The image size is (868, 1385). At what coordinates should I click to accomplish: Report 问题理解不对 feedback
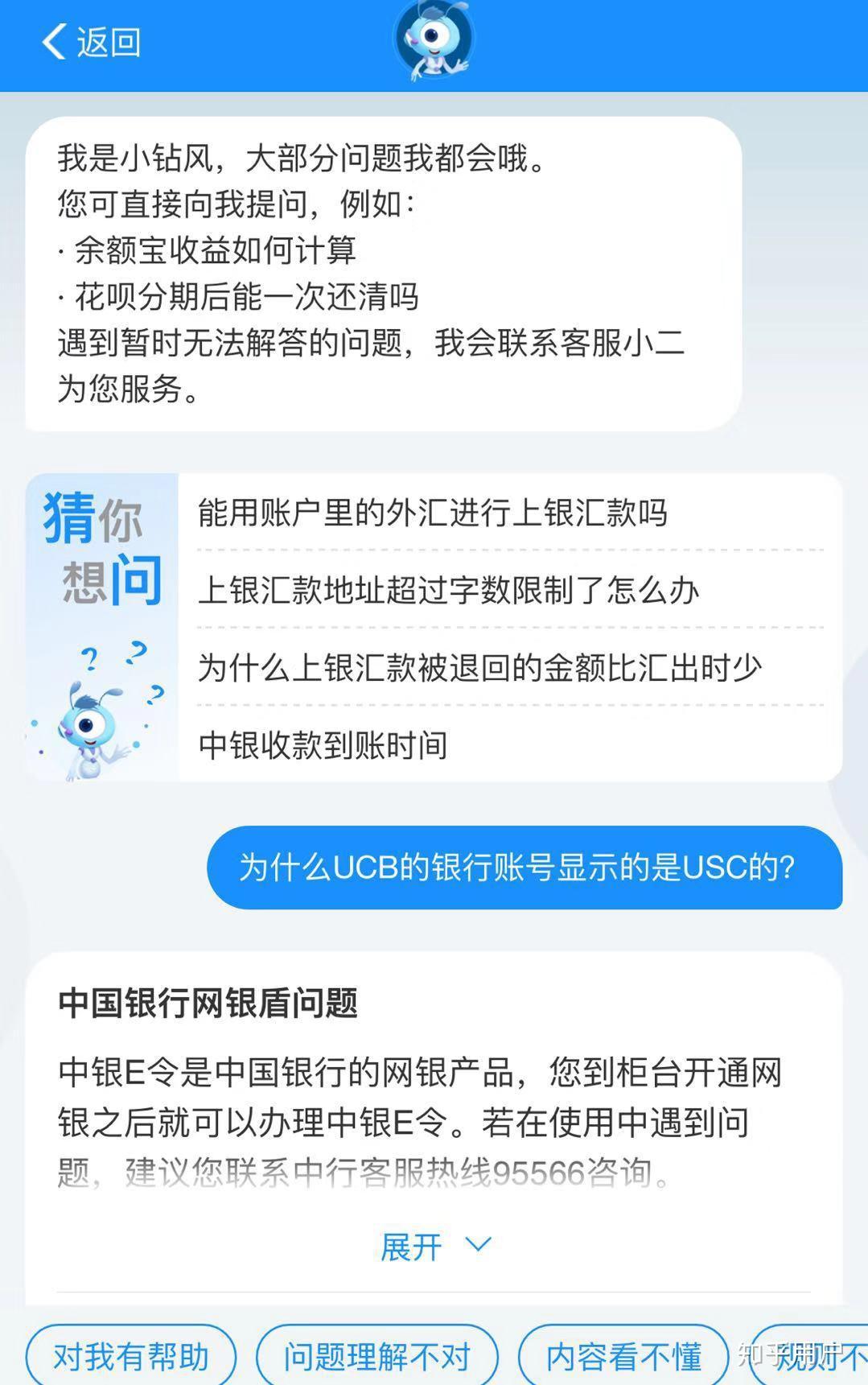pos(376,1358)
